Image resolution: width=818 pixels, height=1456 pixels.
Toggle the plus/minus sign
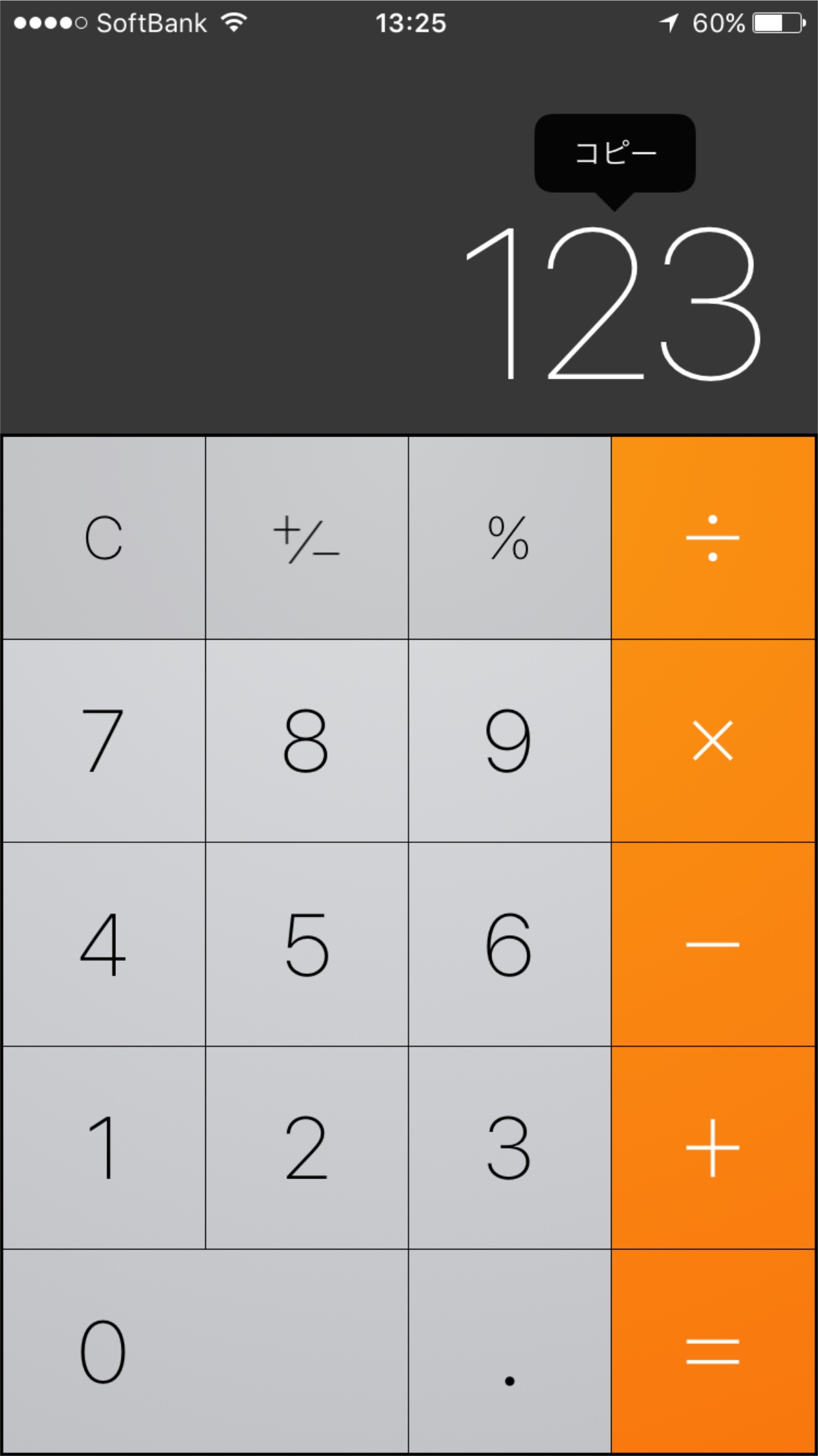[x=307, y=537]
